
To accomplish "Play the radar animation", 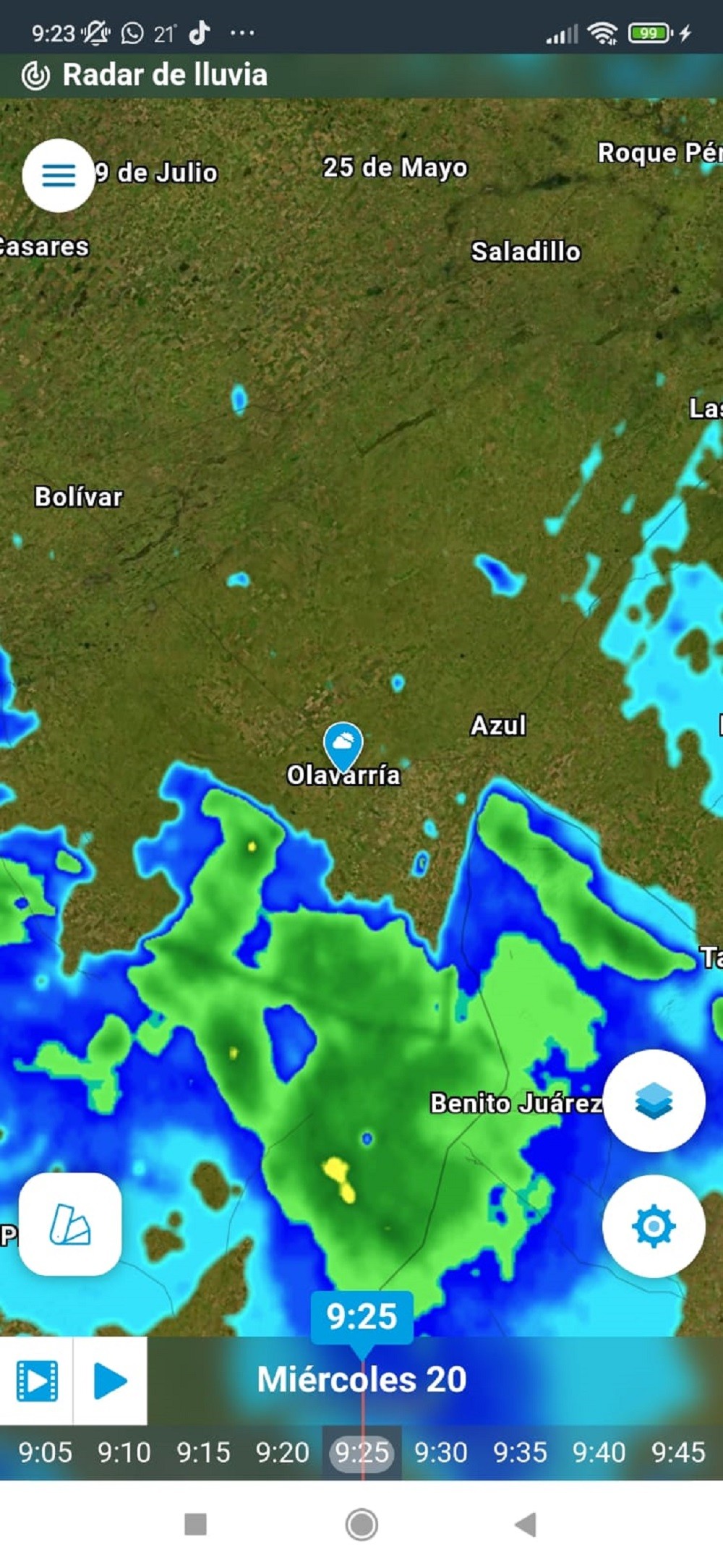I will pyautogui.click(x=110, y=1380).
